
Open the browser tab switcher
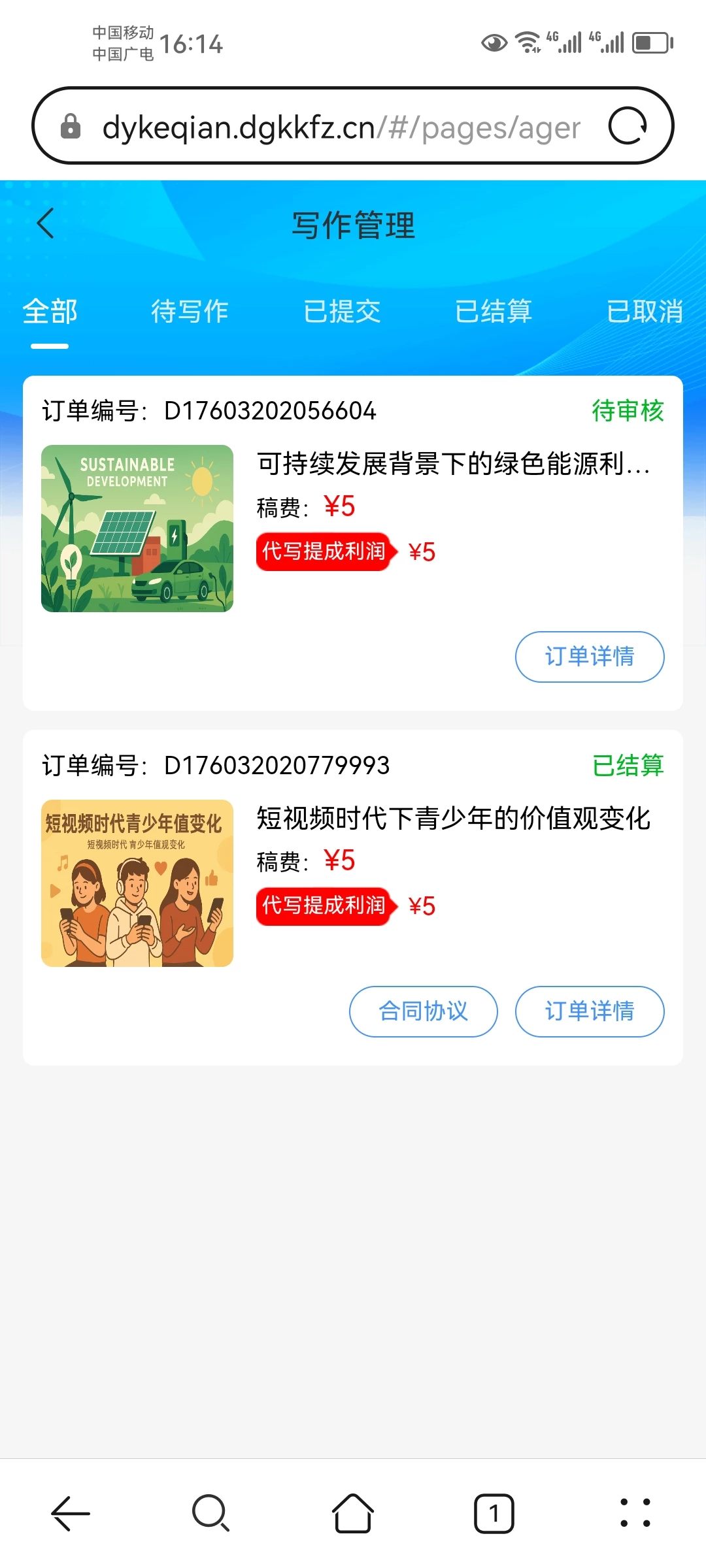[x=494, y=1513]
